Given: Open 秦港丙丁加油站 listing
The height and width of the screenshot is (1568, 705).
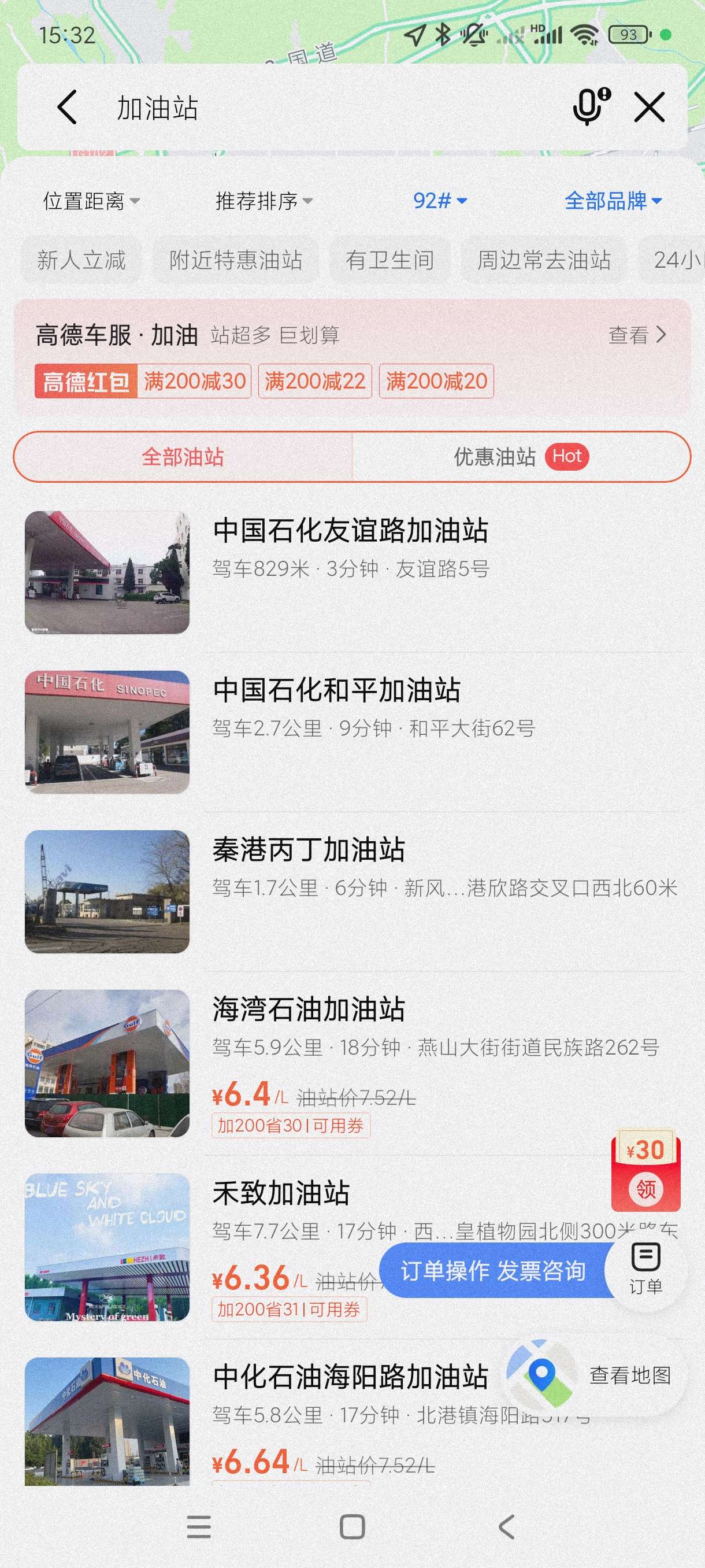Looking at the screenshot, I should pyautogui.click(x=309, y=849).
